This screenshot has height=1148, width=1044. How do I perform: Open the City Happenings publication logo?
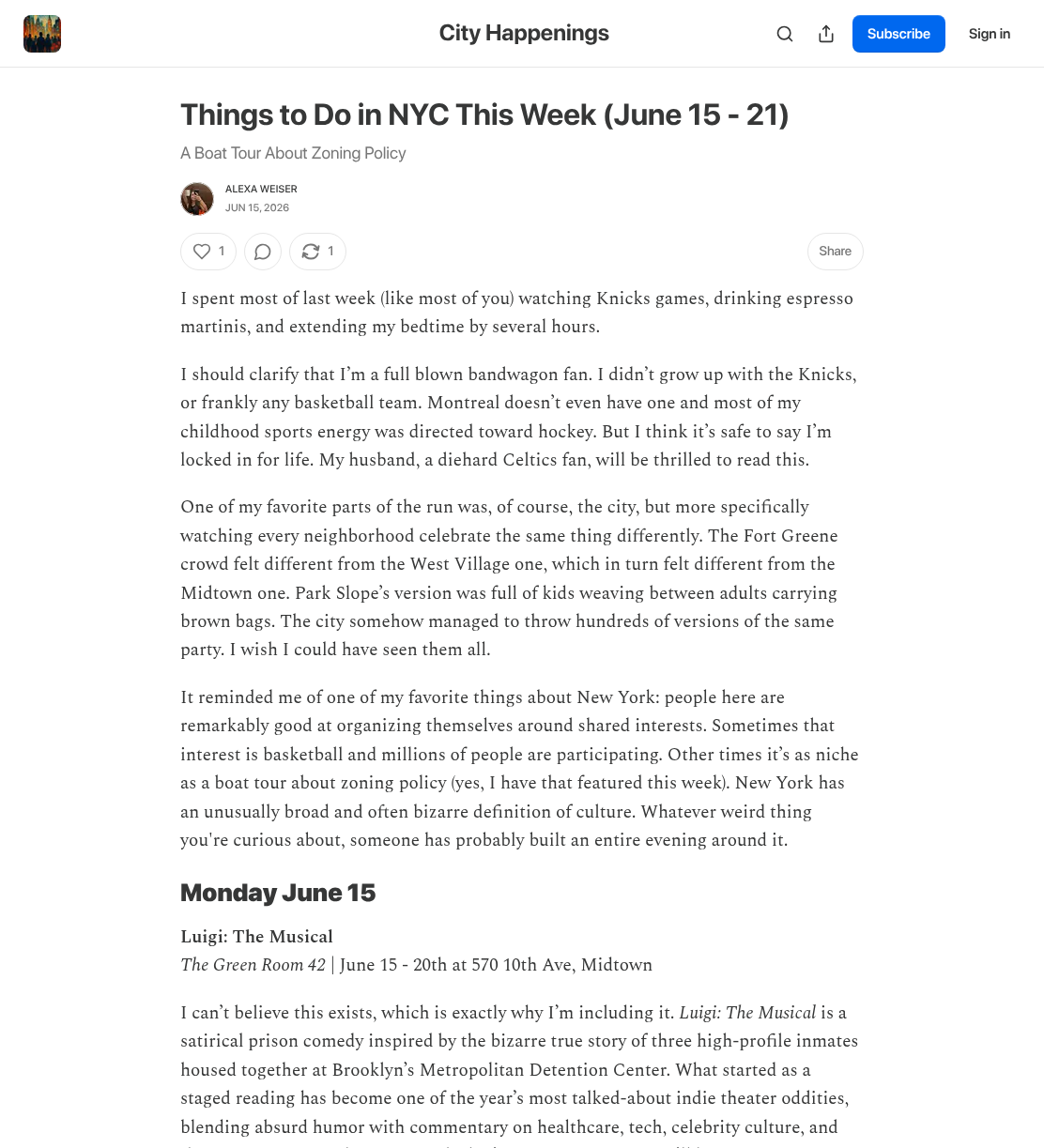point(42,34)
